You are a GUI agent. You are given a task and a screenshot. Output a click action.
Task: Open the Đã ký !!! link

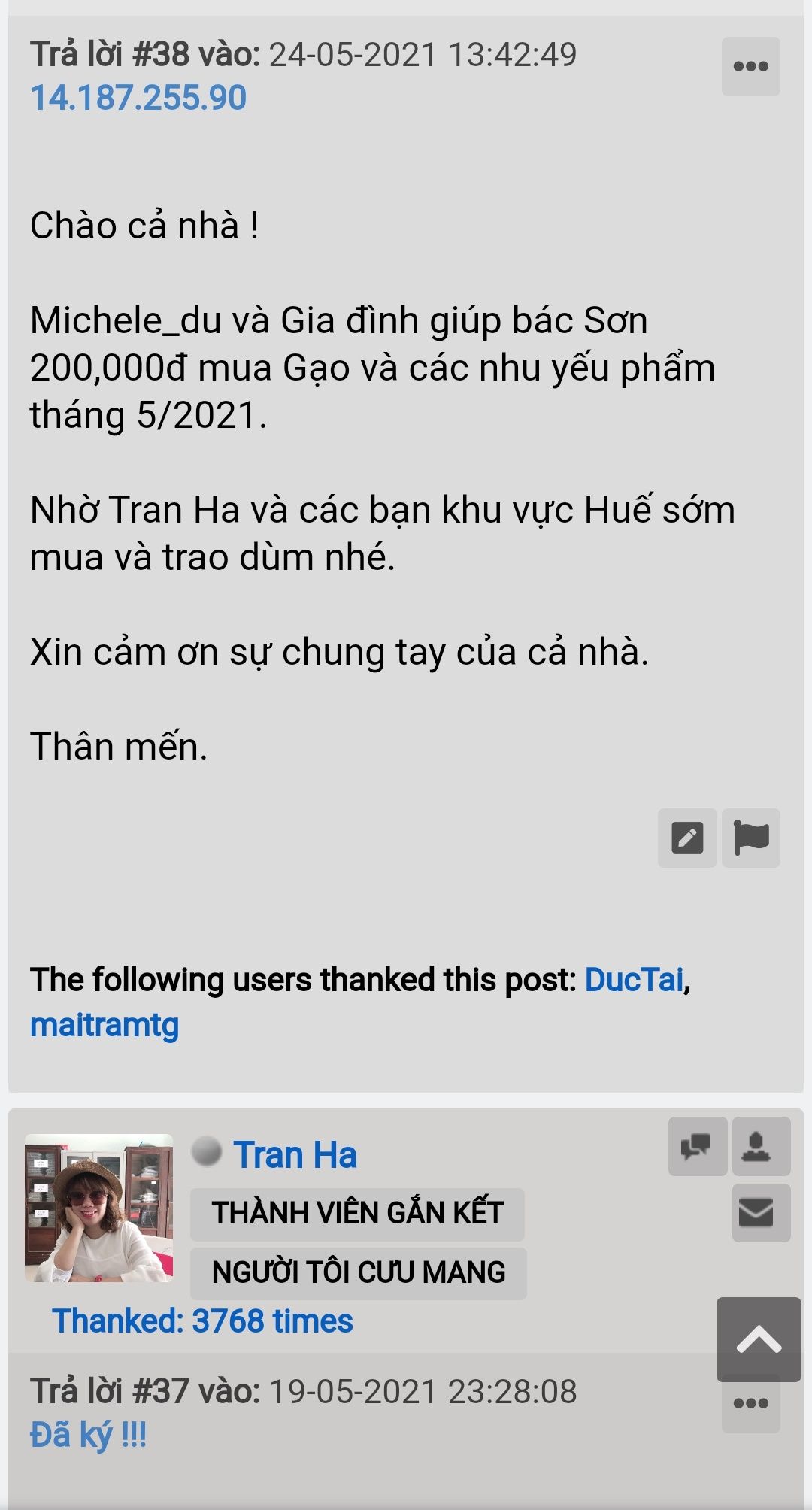88,1435
